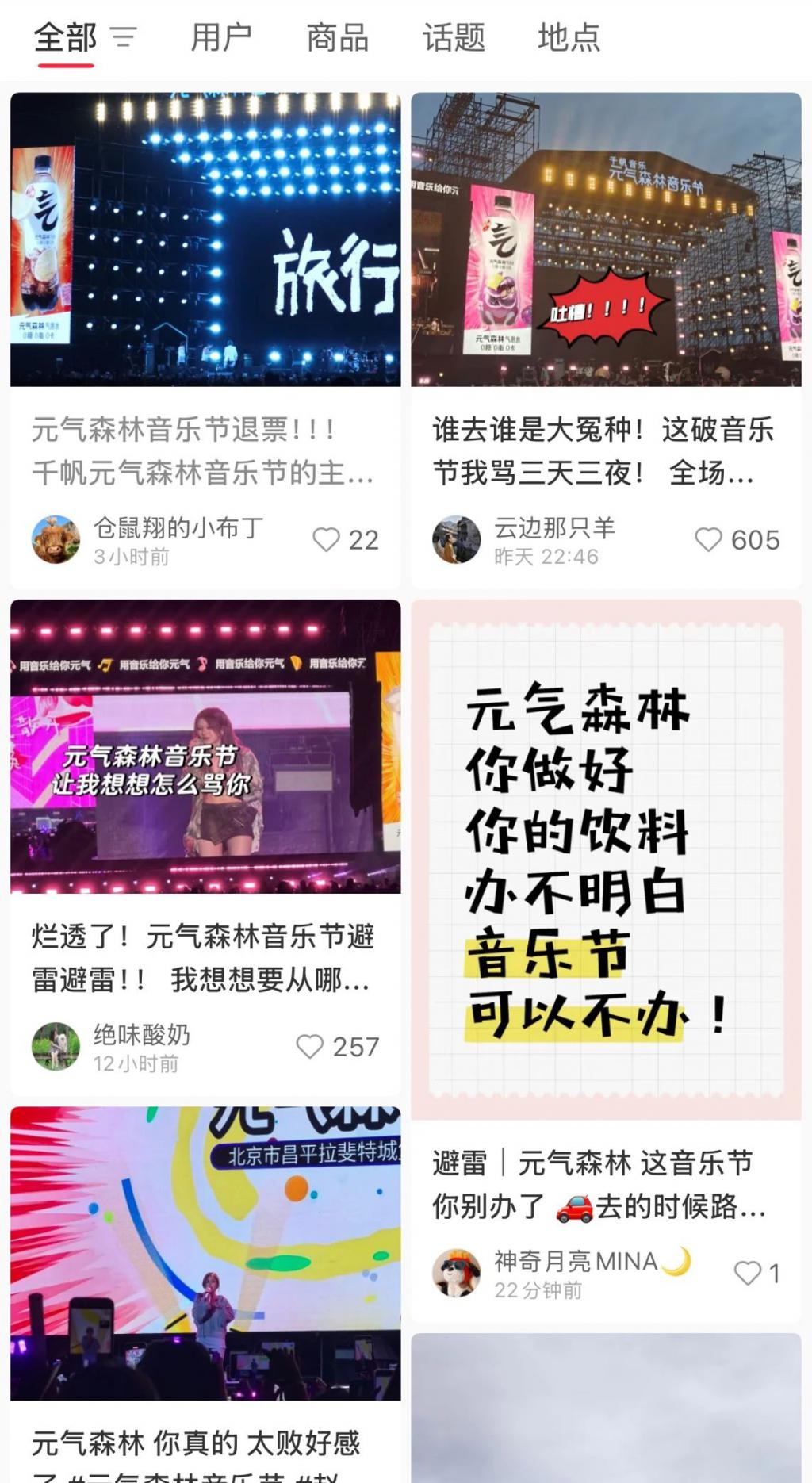Open the sort filter beside 全部
Viewport: 812px width, 1483px height.
pyautogui.click(x=123, y=37)
